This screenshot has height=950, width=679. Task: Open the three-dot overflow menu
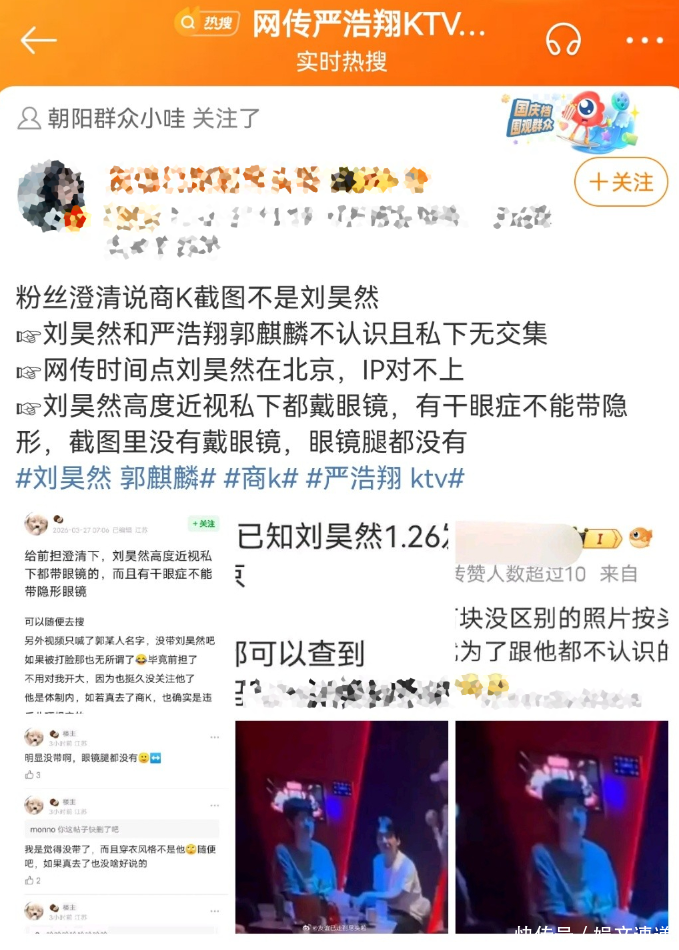[645, 40]
